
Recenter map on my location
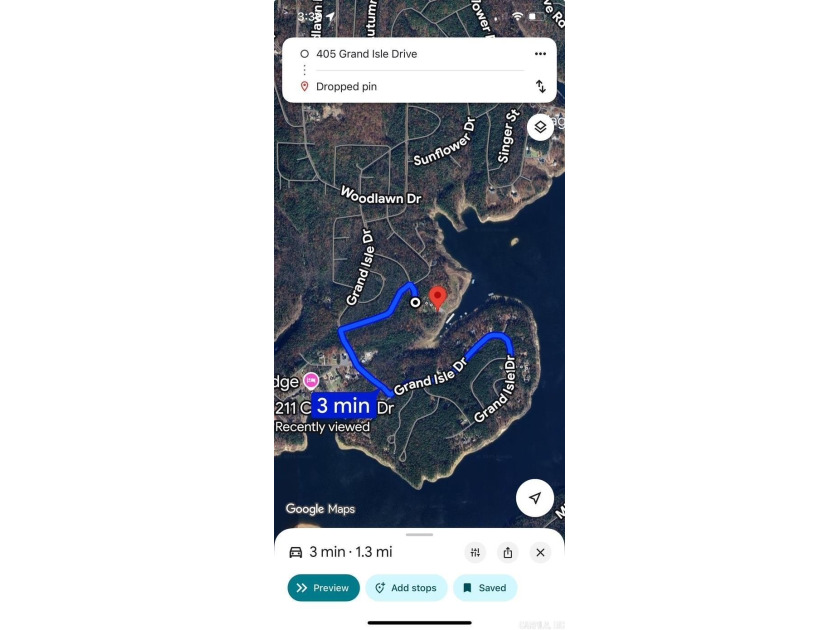click(x=535, y=498)
